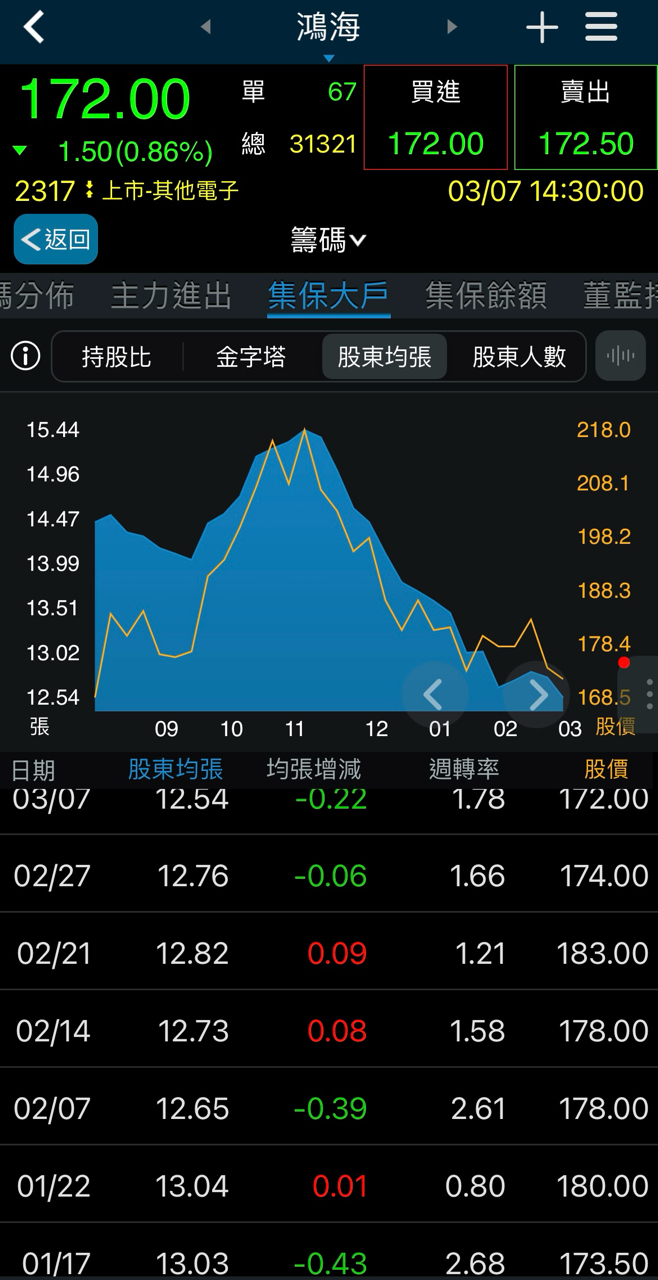
Task: Go back with the top-left arrow
Action: pos(34,27)
